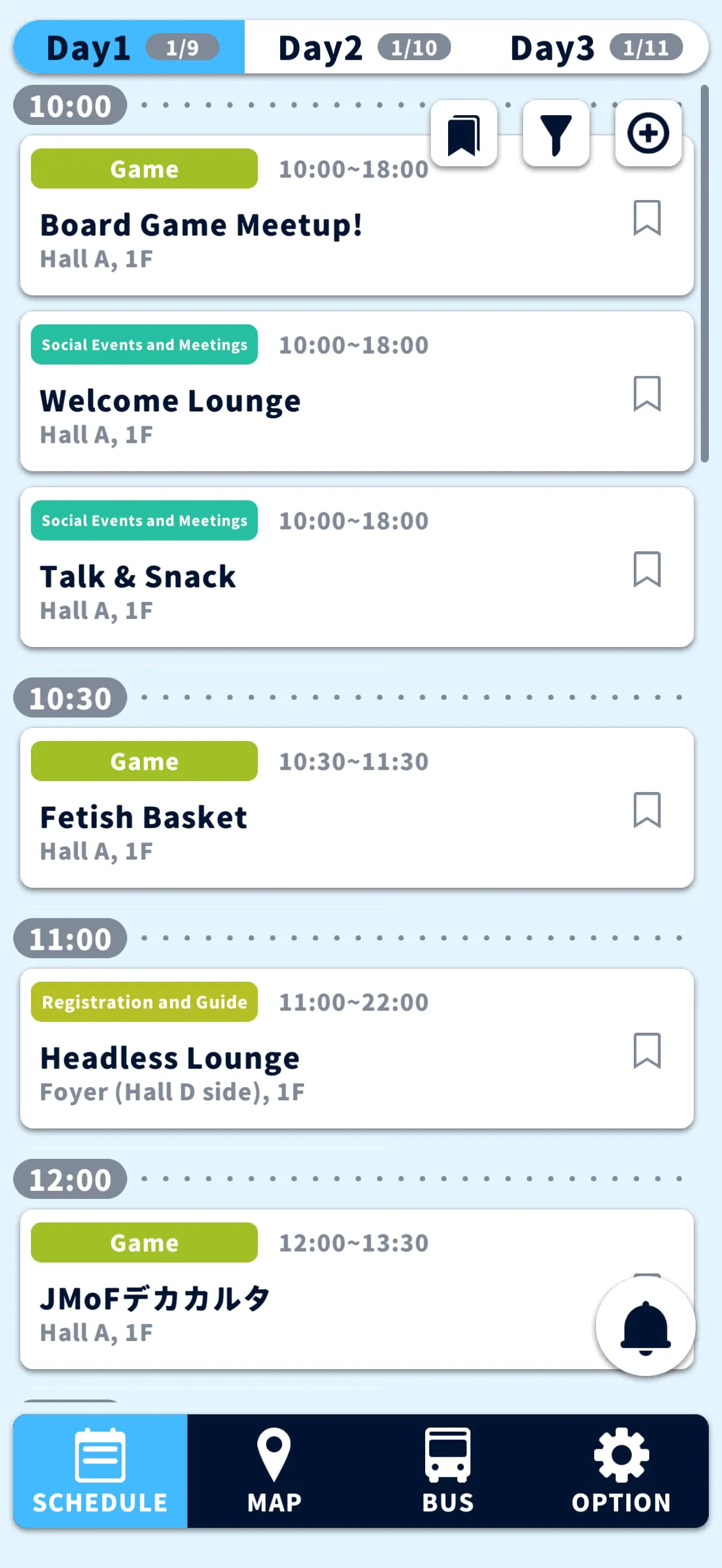Tap the add event plus icon

tap(647, 134)
